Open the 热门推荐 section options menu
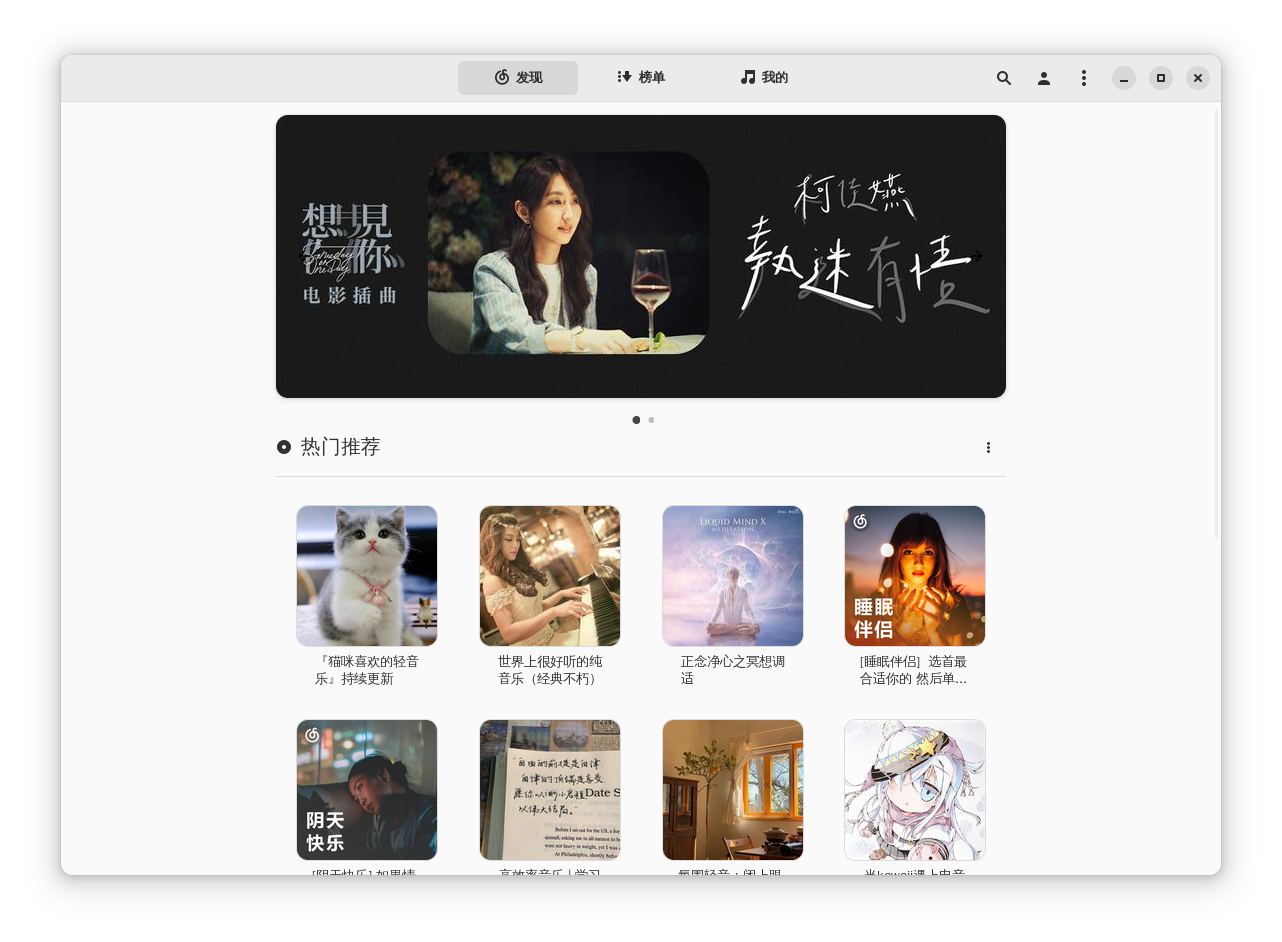Screen dimensions: 1282x942 [x=988, y=448]
